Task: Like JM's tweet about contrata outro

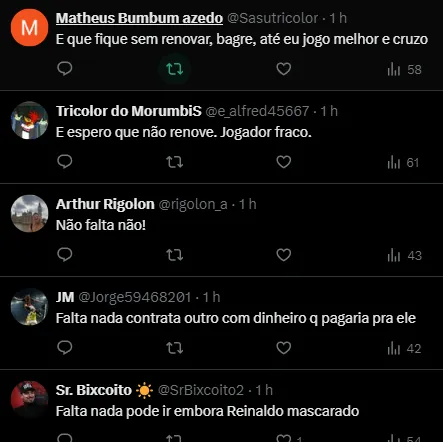Action: coord(284,348)
